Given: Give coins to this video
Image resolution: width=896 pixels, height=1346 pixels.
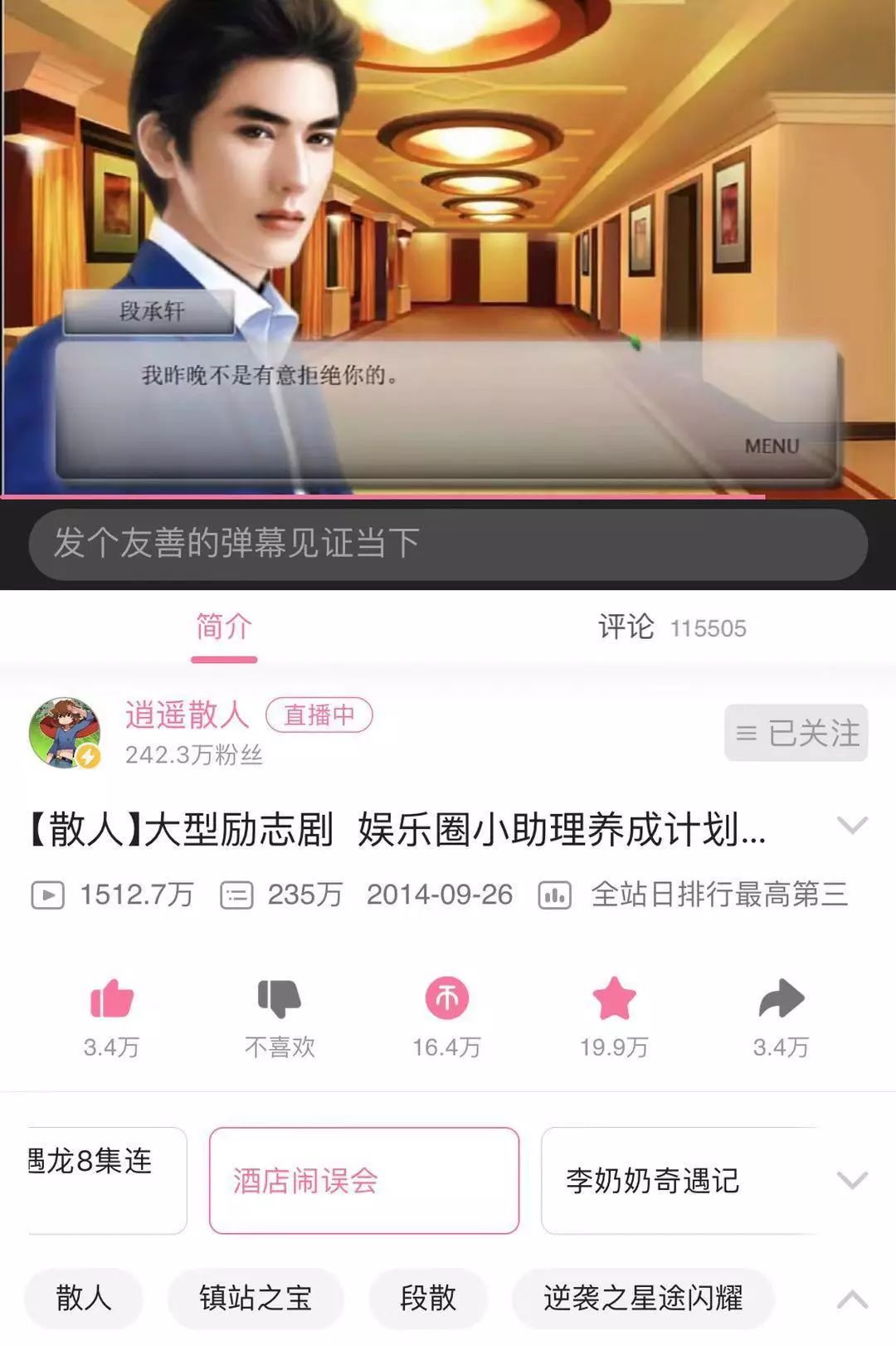Looking at the screenshot, I should coord(447,998).
